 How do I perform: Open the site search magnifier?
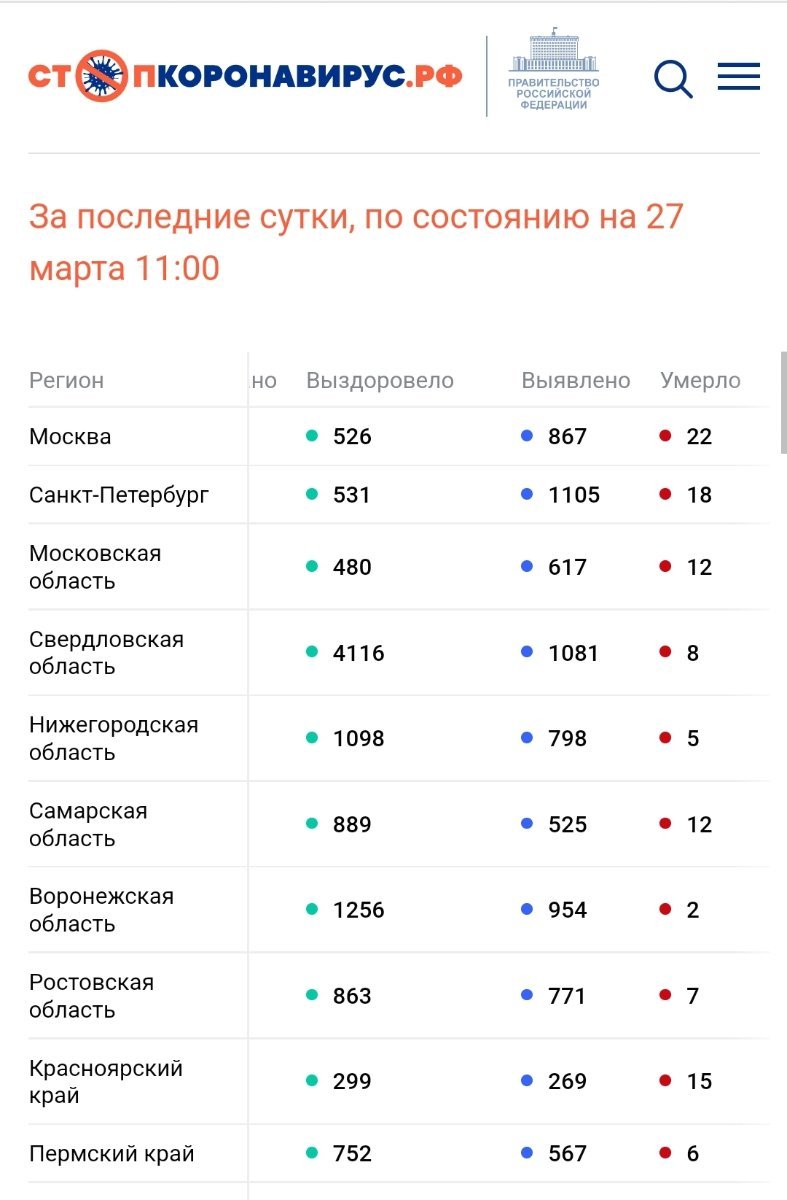pyautogui.click(x=673, y=78)
